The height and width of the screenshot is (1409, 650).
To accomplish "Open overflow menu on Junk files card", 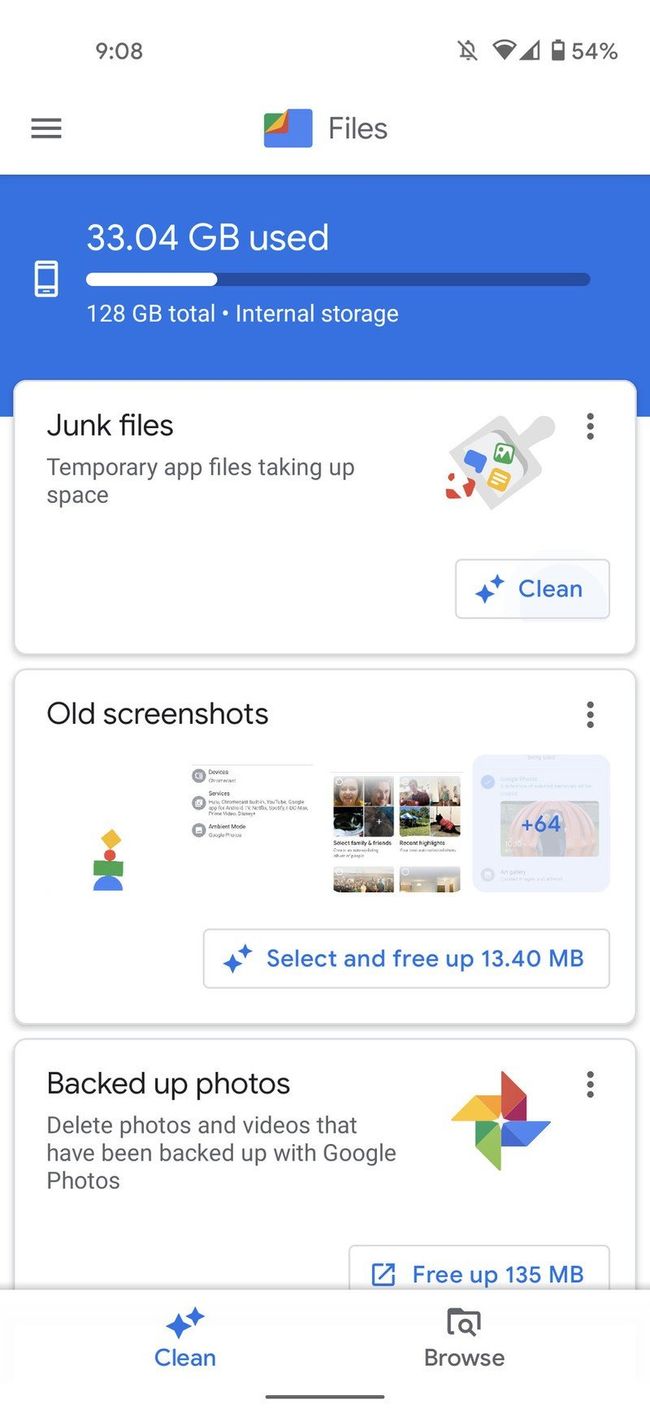I will coord(590,427).
